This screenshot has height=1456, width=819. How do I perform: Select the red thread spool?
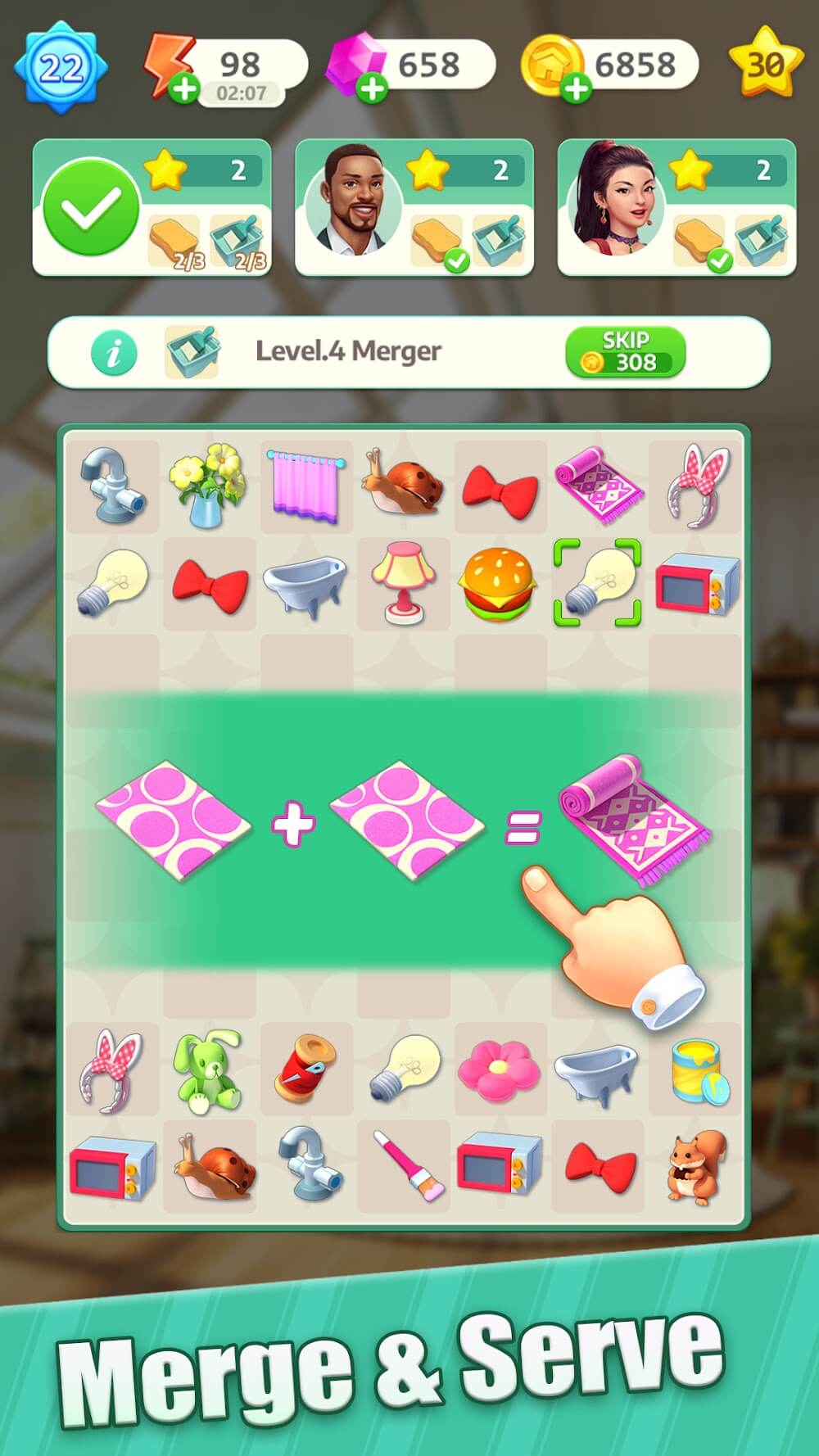[x=305, y=1069]
